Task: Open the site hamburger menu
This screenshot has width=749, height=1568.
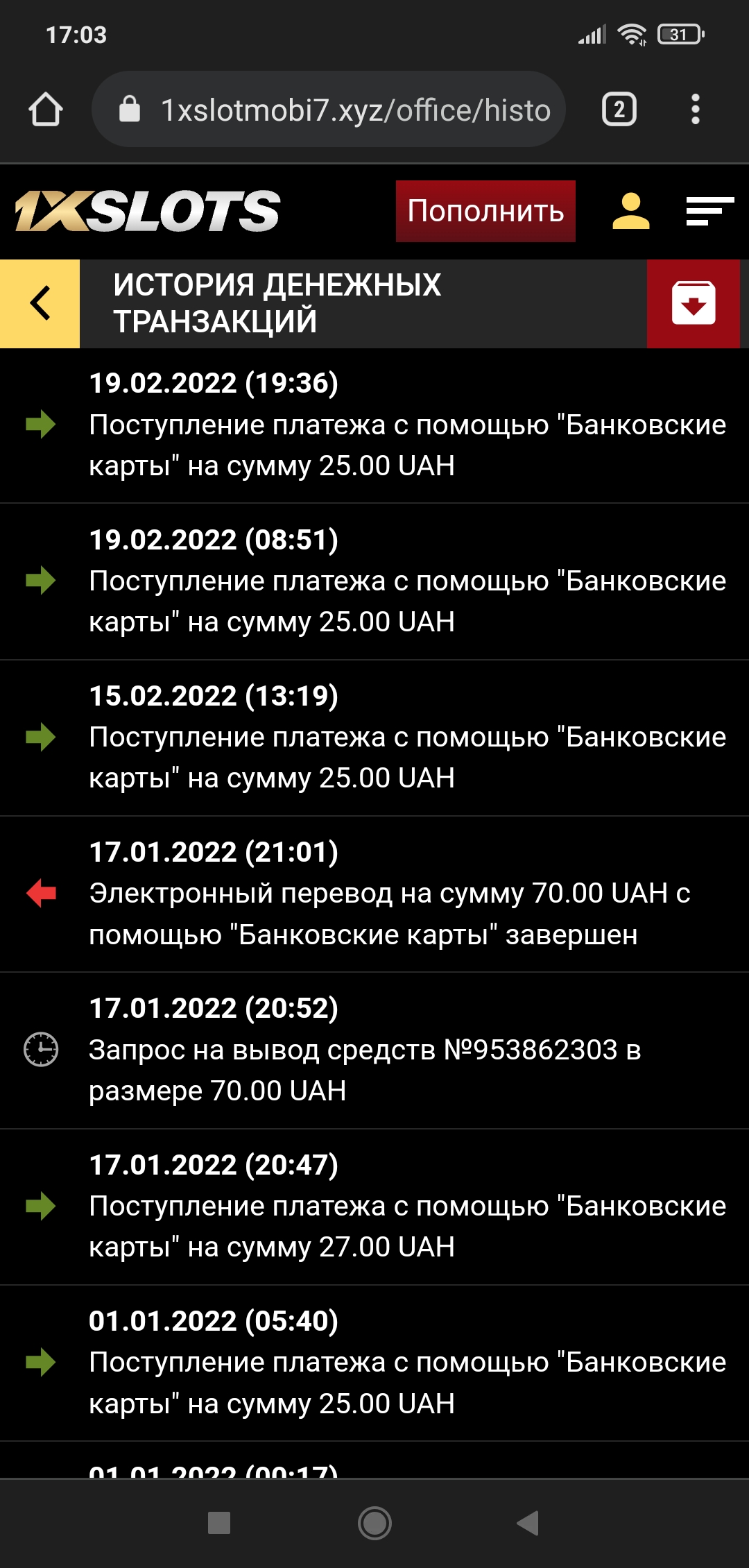Action: 709,211
